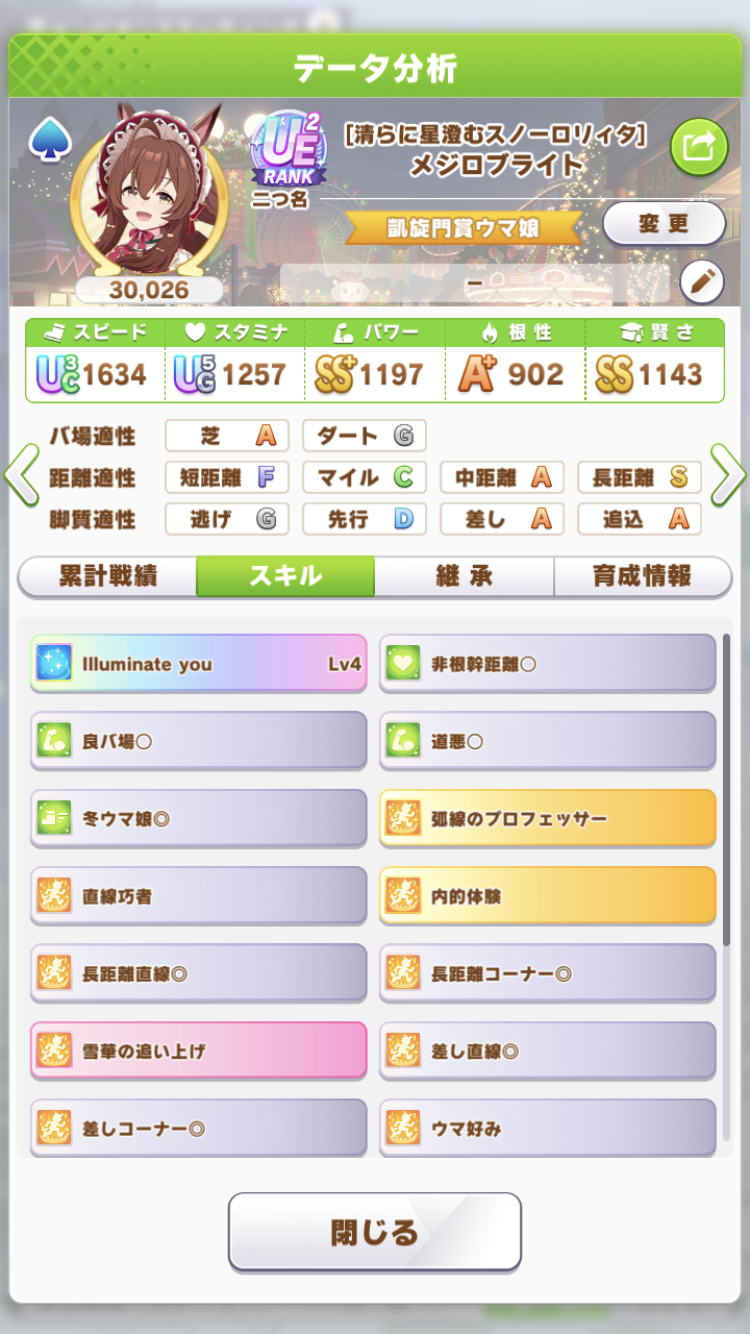Close the data analysis window with 閉じる
The image size is (750, 1334).
coord(375,1232)
